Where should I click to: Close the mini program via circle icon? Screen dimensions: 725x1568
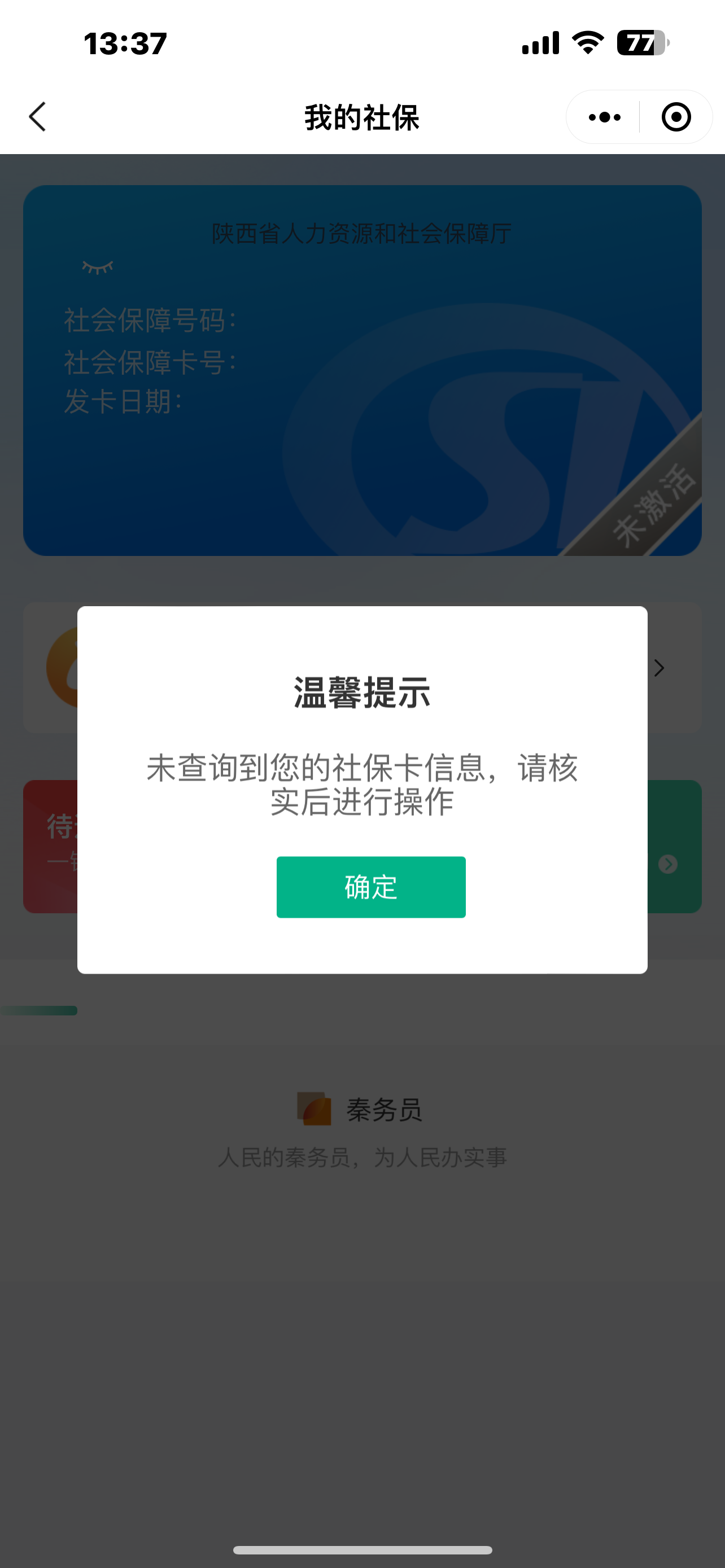pos(676,117)
